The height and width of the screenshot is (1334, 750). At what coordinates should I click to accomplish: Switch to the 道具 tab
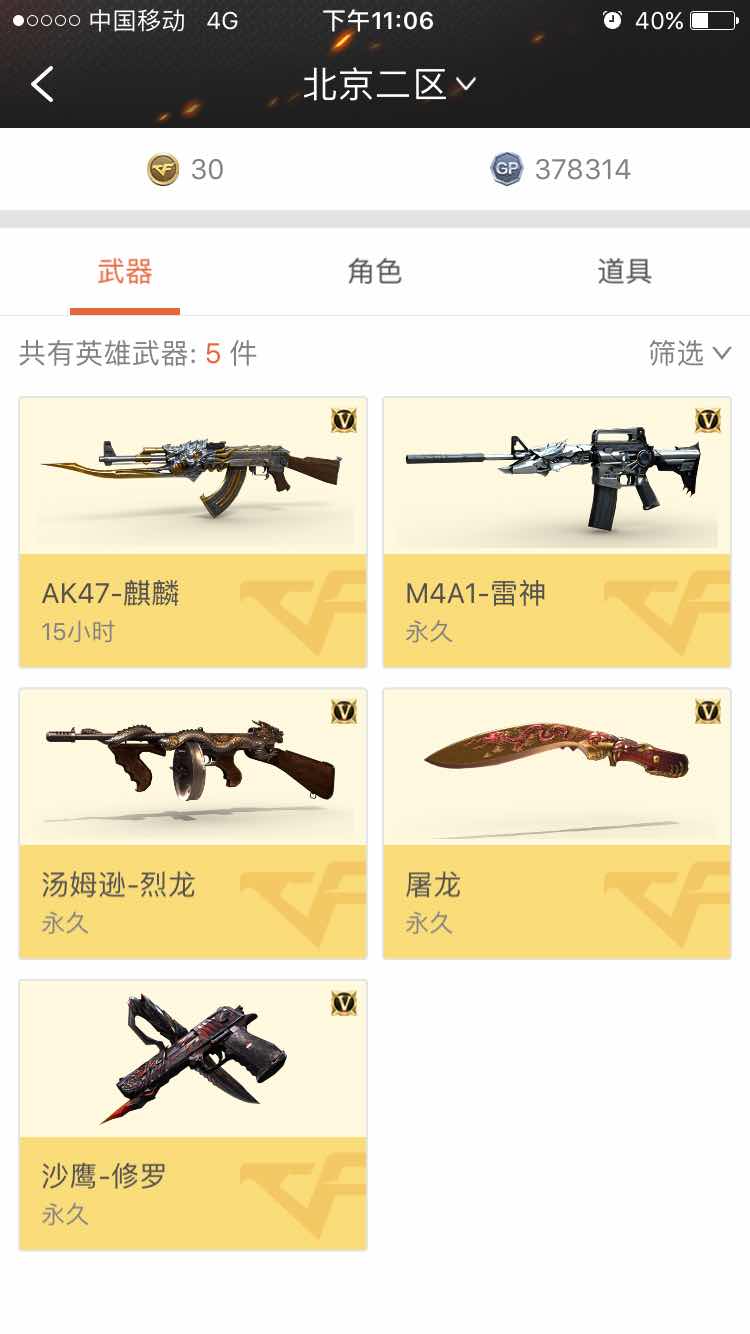click(624, 272)
